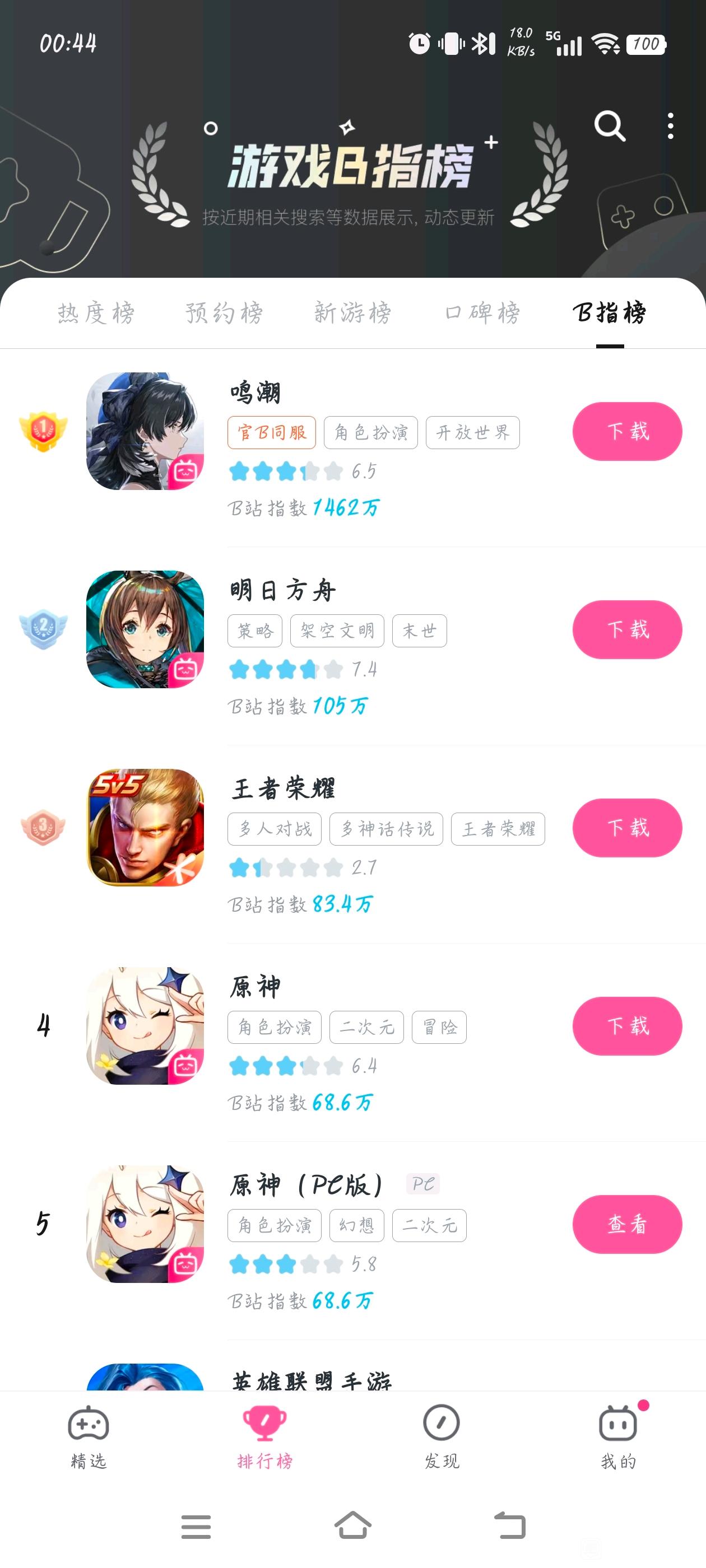The image size is (706, 1568).
Task: Download 王者荣耀 with its 下载 button
Action: 627,828
